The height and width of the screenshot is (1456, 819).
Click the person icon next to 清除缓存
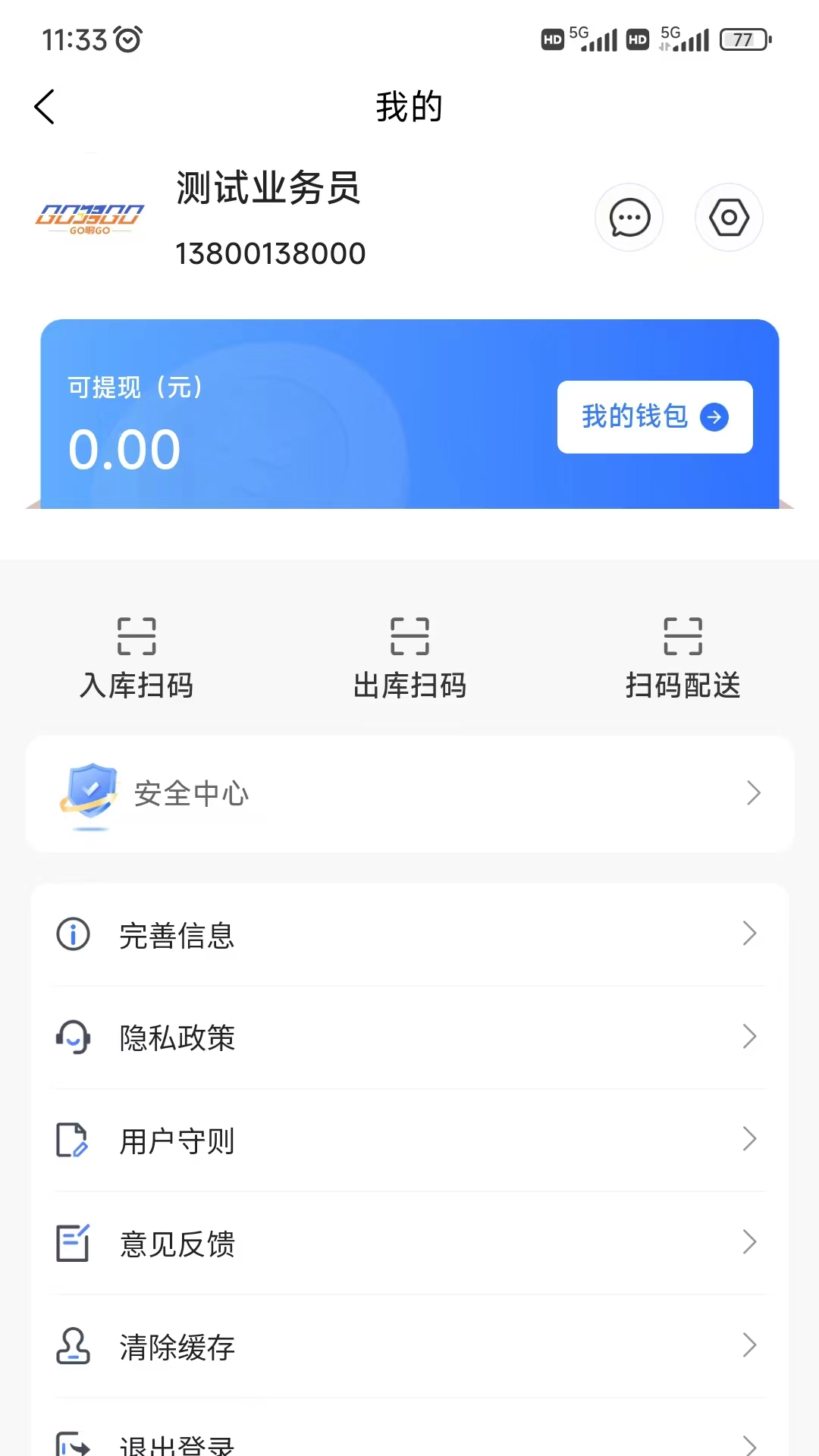tap(72, 1348)
